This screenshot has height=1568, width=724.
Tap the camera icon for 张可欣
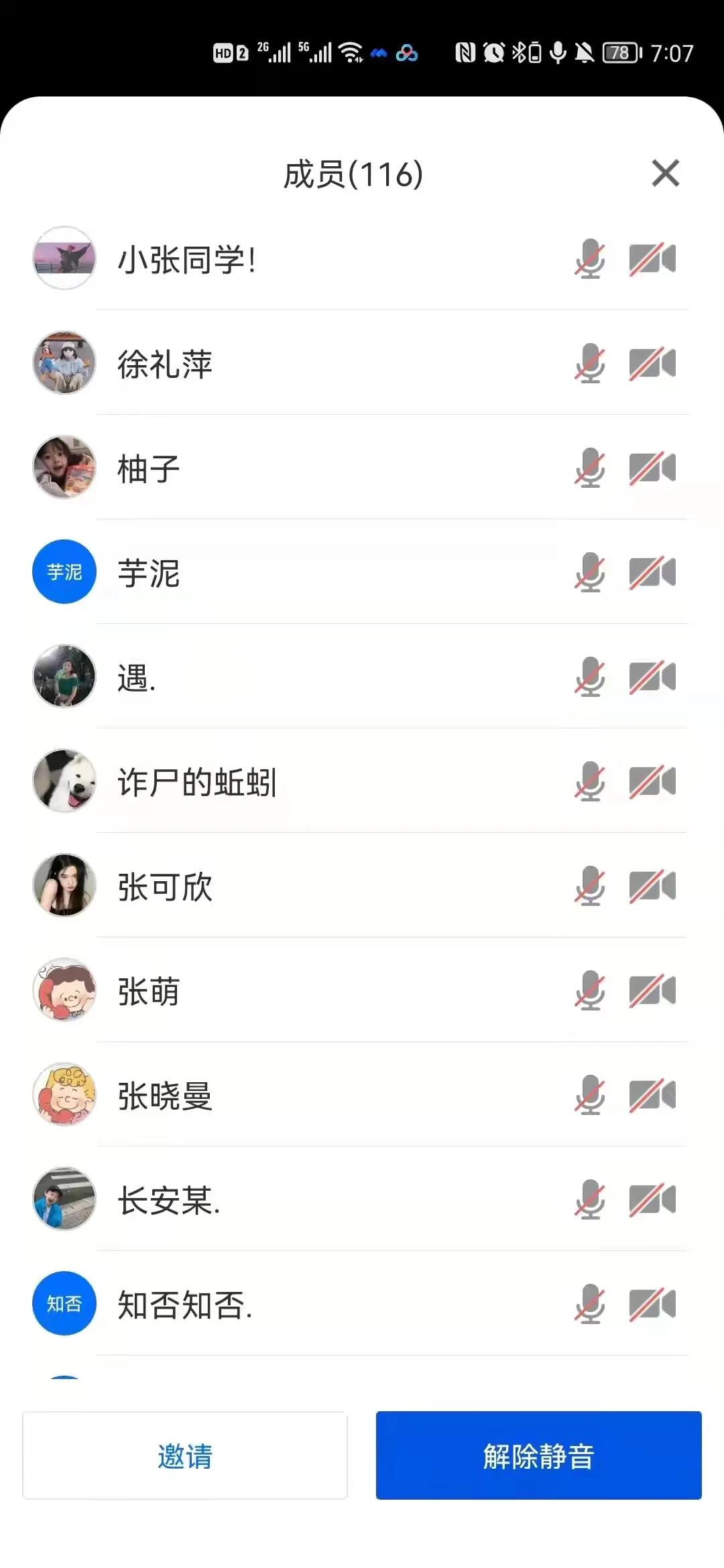pos(652,886)
